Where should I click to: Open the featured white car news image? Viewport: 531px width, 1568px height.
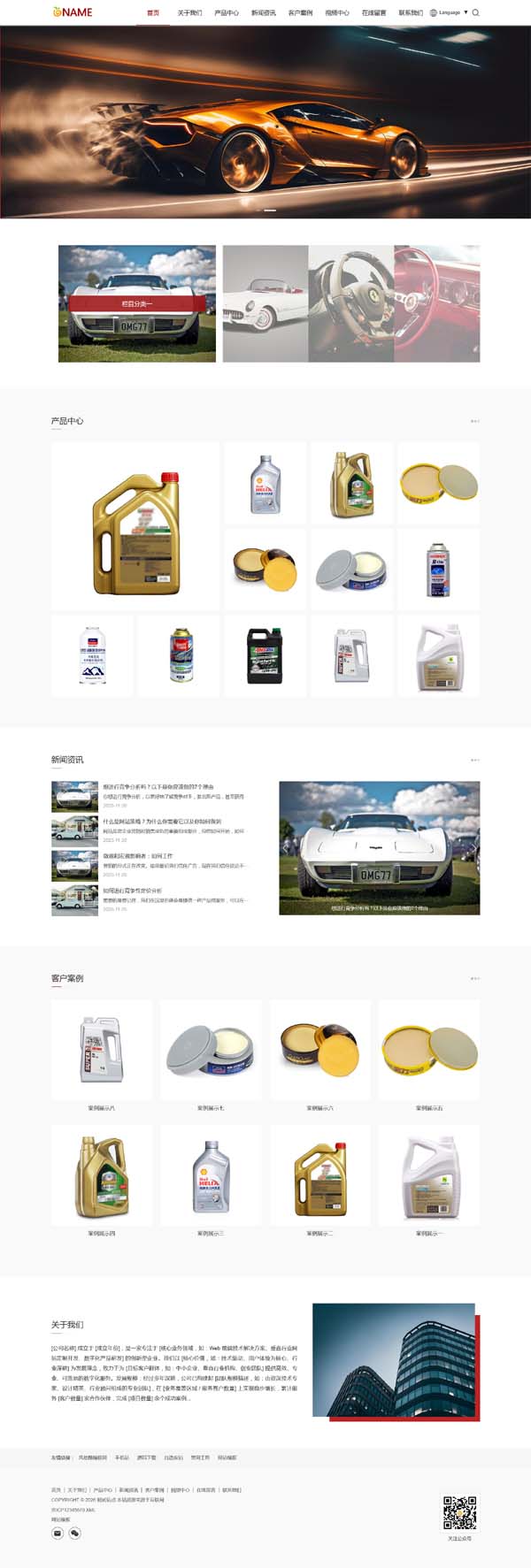[379, 846]
